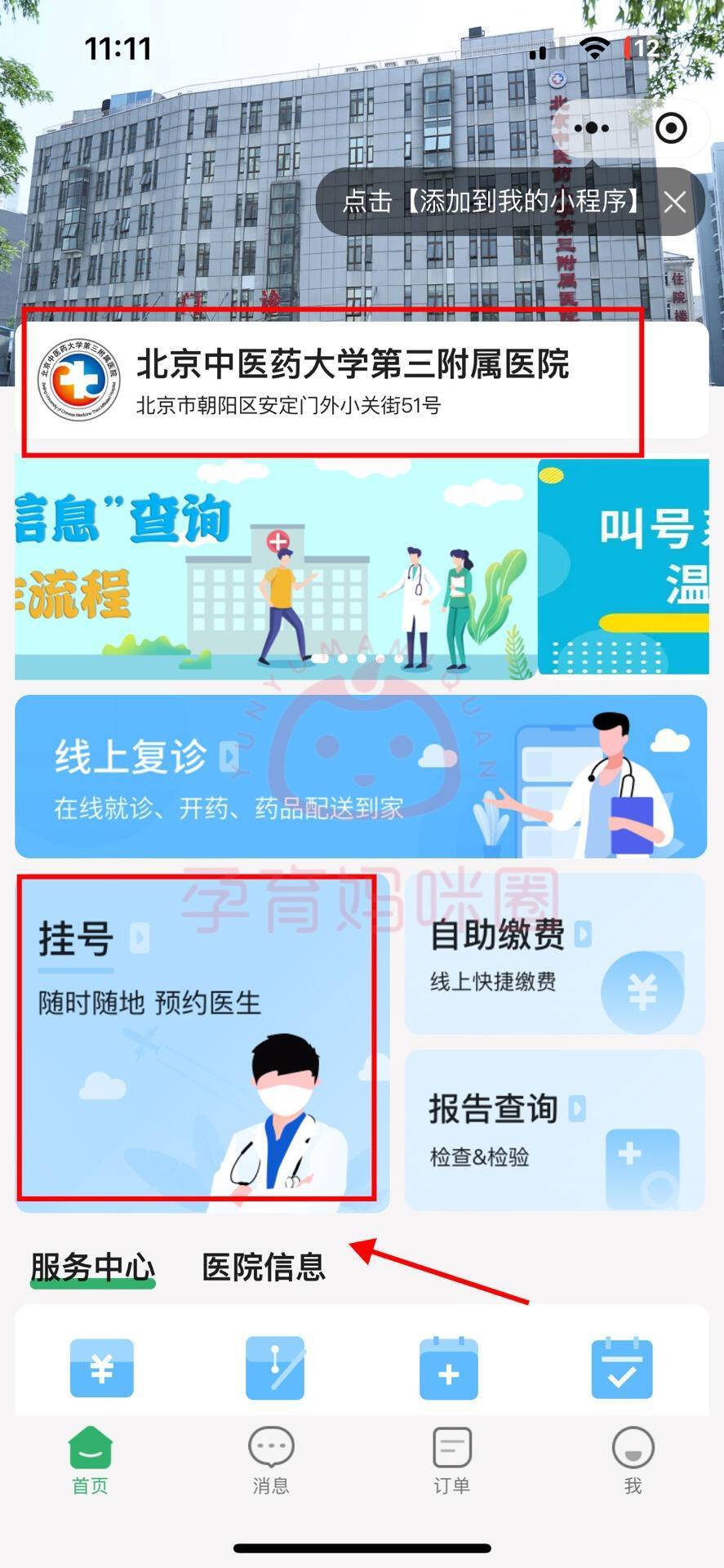This screenshot has width=724, height=1568.
Task: Tap the round ¥ icon on 自助缴费 card
Action: tap(642, 991)
